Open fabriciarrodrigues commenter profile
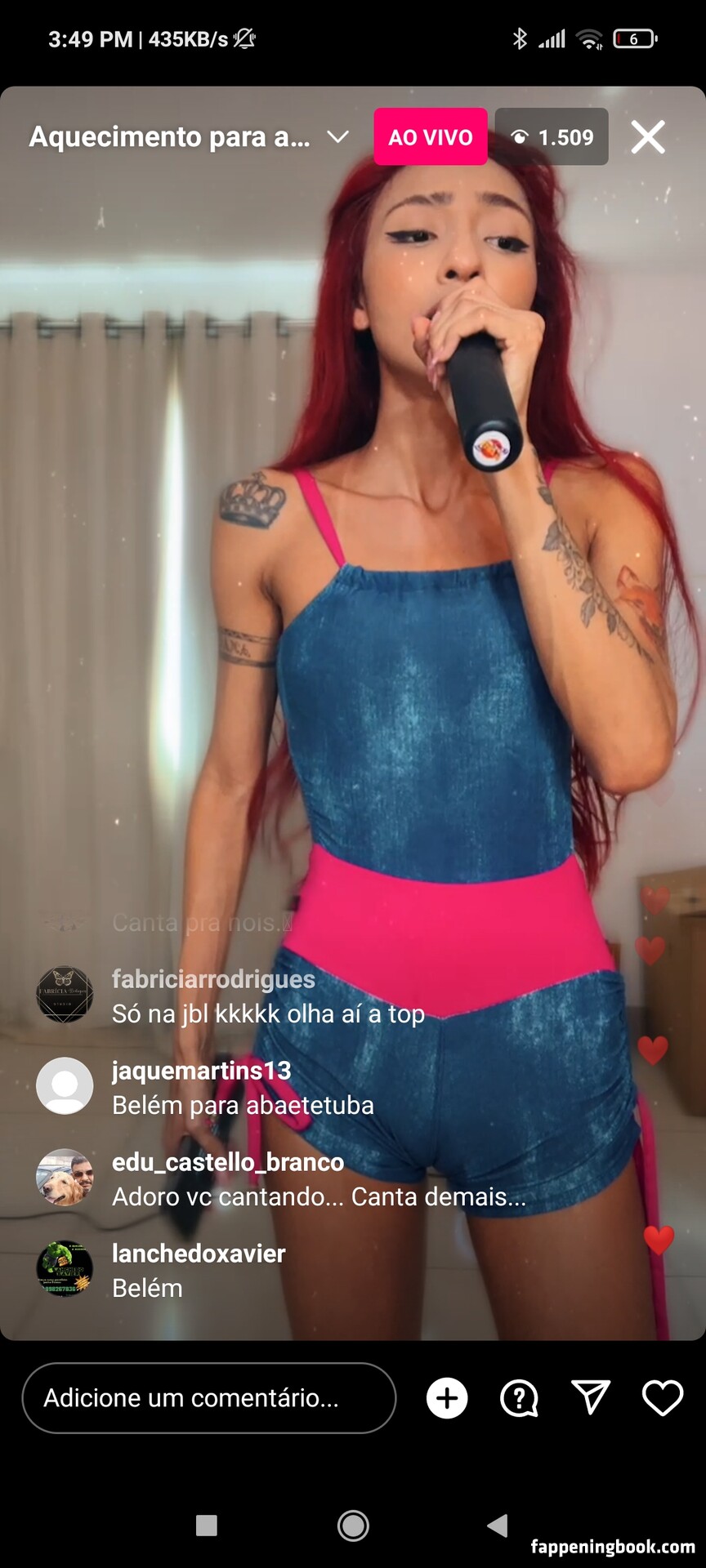 pyautogui.click(x=65, y=995)
